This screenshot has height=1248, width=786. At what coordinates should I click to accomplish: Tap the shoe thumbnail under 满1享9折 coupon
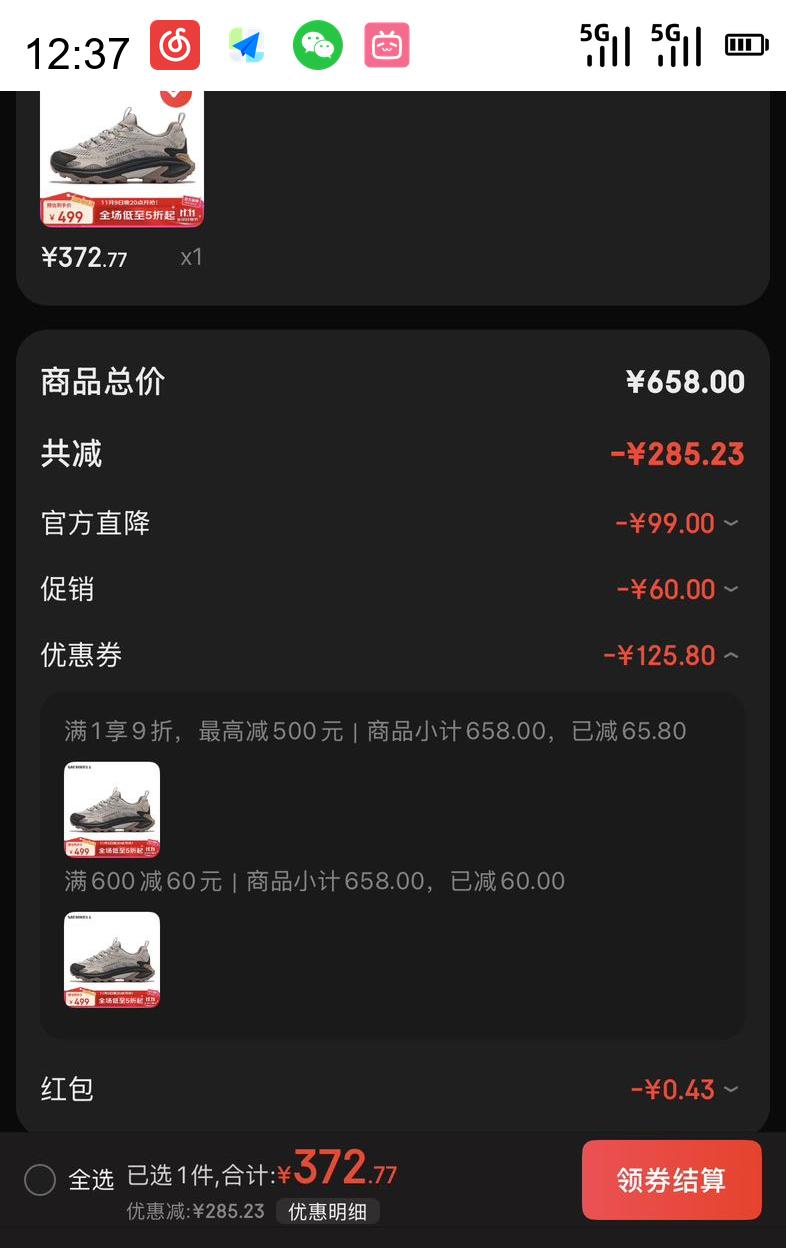(x=112, y=808)
